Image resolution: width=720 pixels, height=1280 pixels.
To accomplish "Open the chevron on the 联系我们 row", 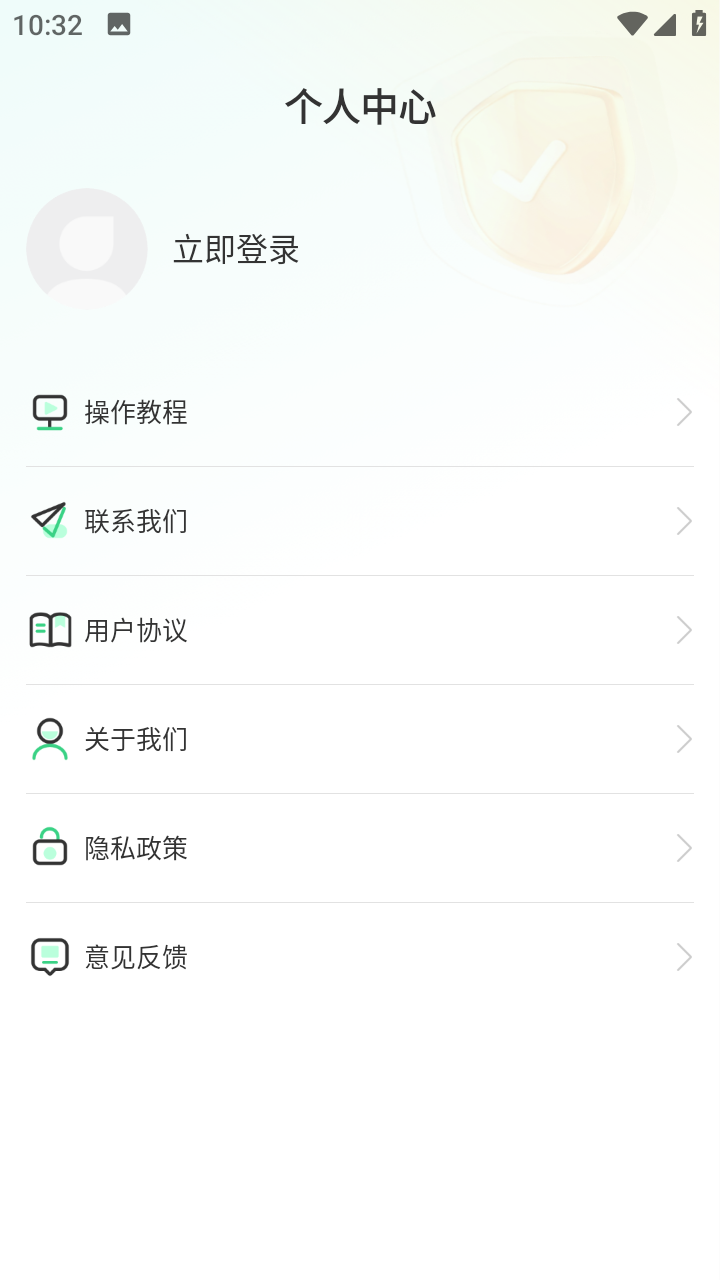I will [684, 520].
